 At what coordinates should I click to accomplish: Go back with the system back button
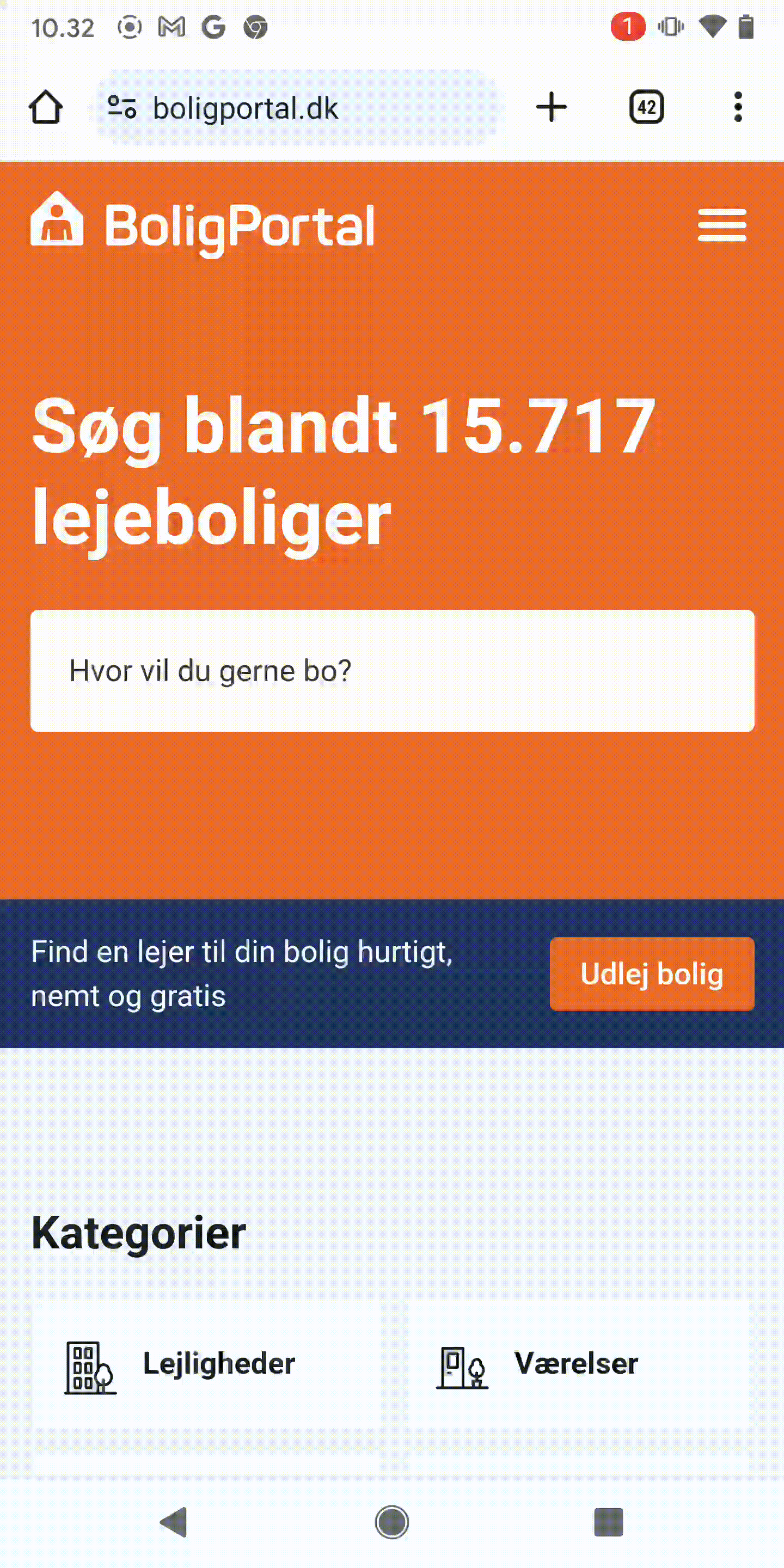tap(174, 1522)
